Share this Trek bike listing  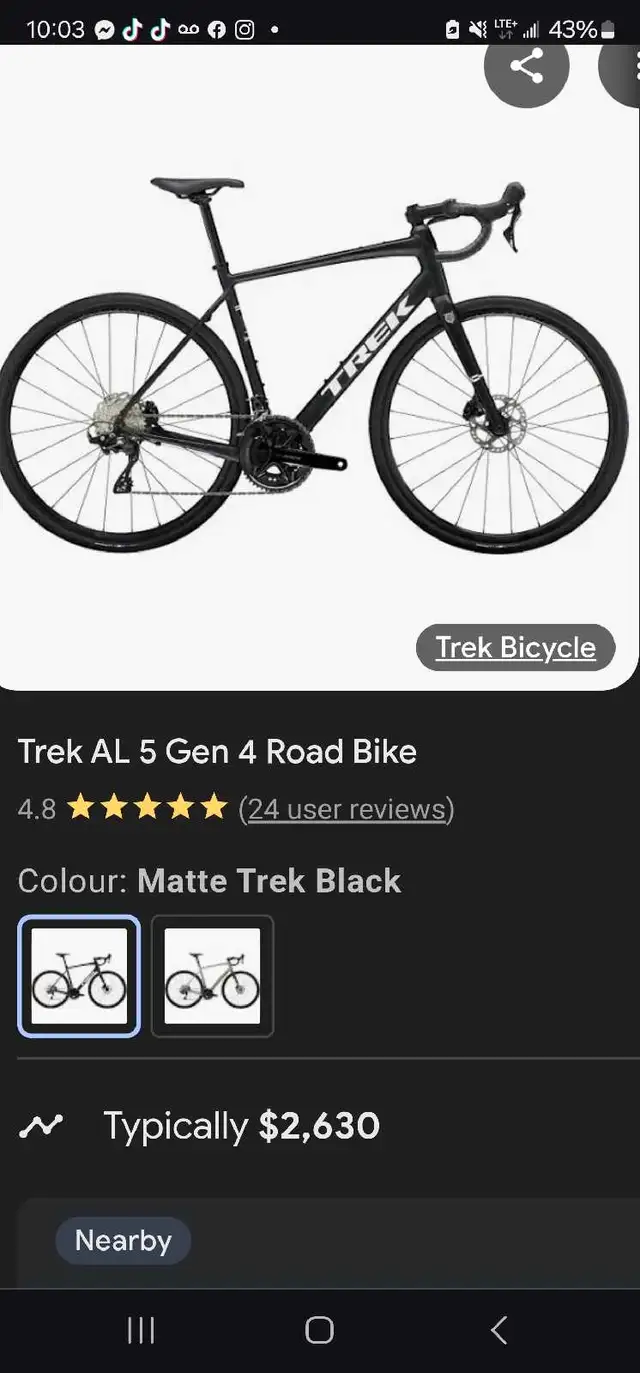click(526, 68)
